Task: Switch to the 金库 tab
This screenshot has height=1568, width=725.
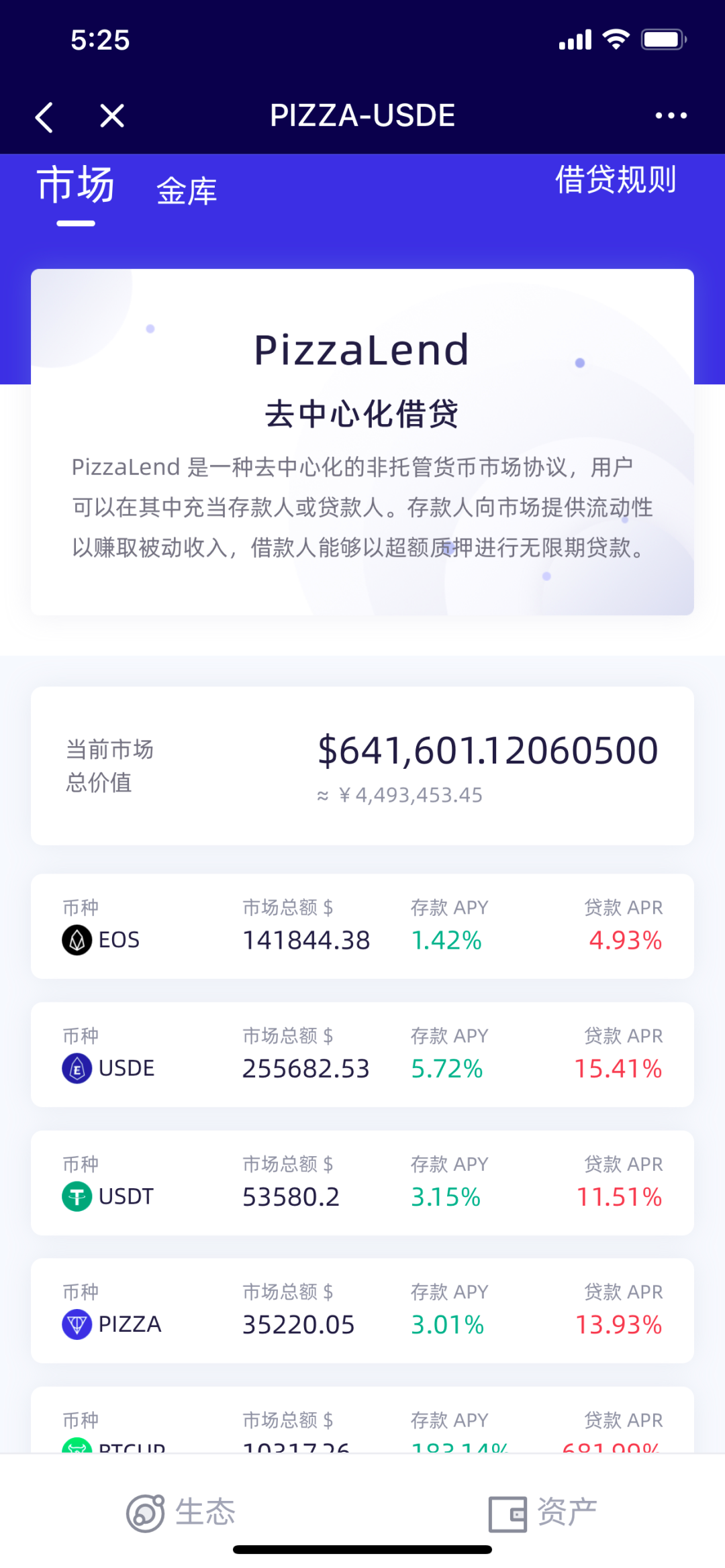Action: (x=186, y=191)
